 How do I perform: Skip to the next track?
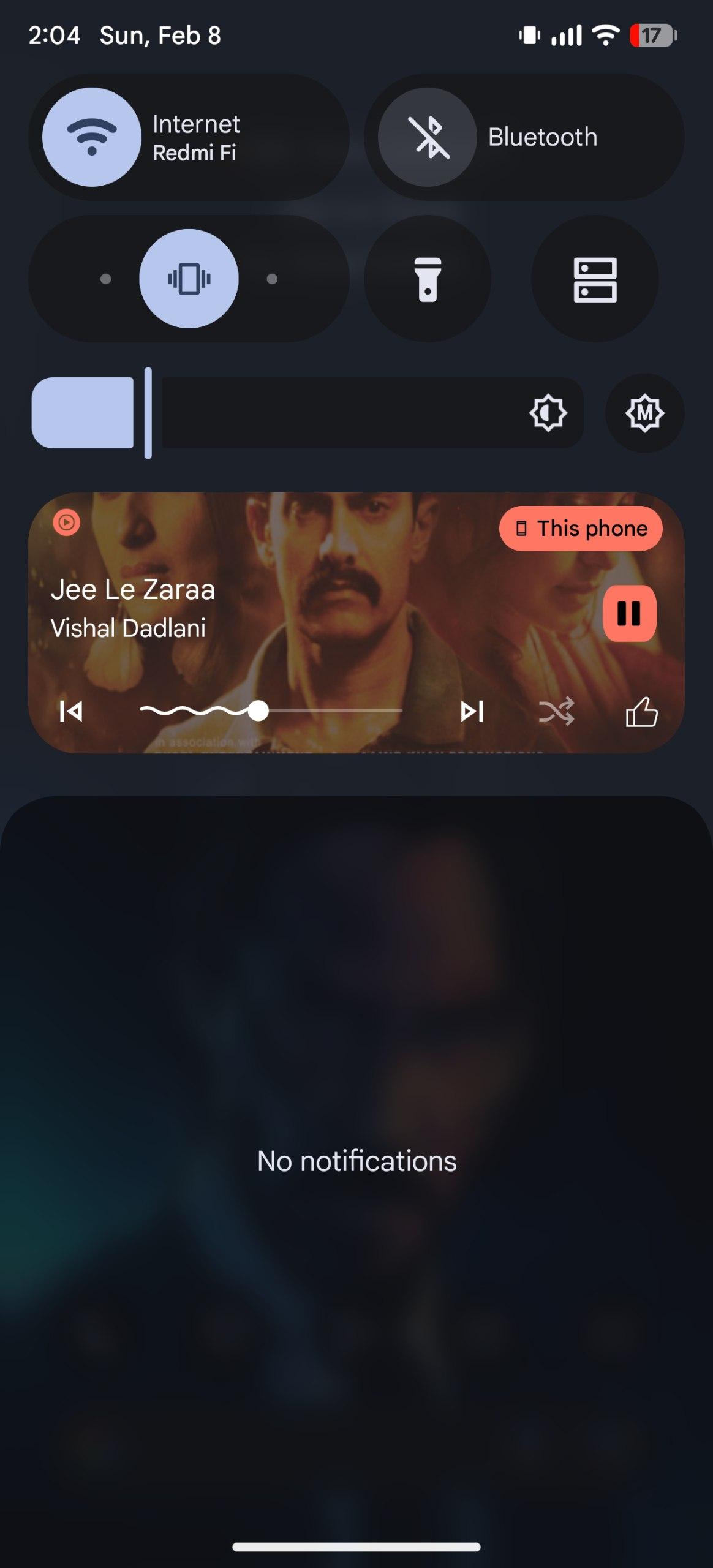point(472,711)
